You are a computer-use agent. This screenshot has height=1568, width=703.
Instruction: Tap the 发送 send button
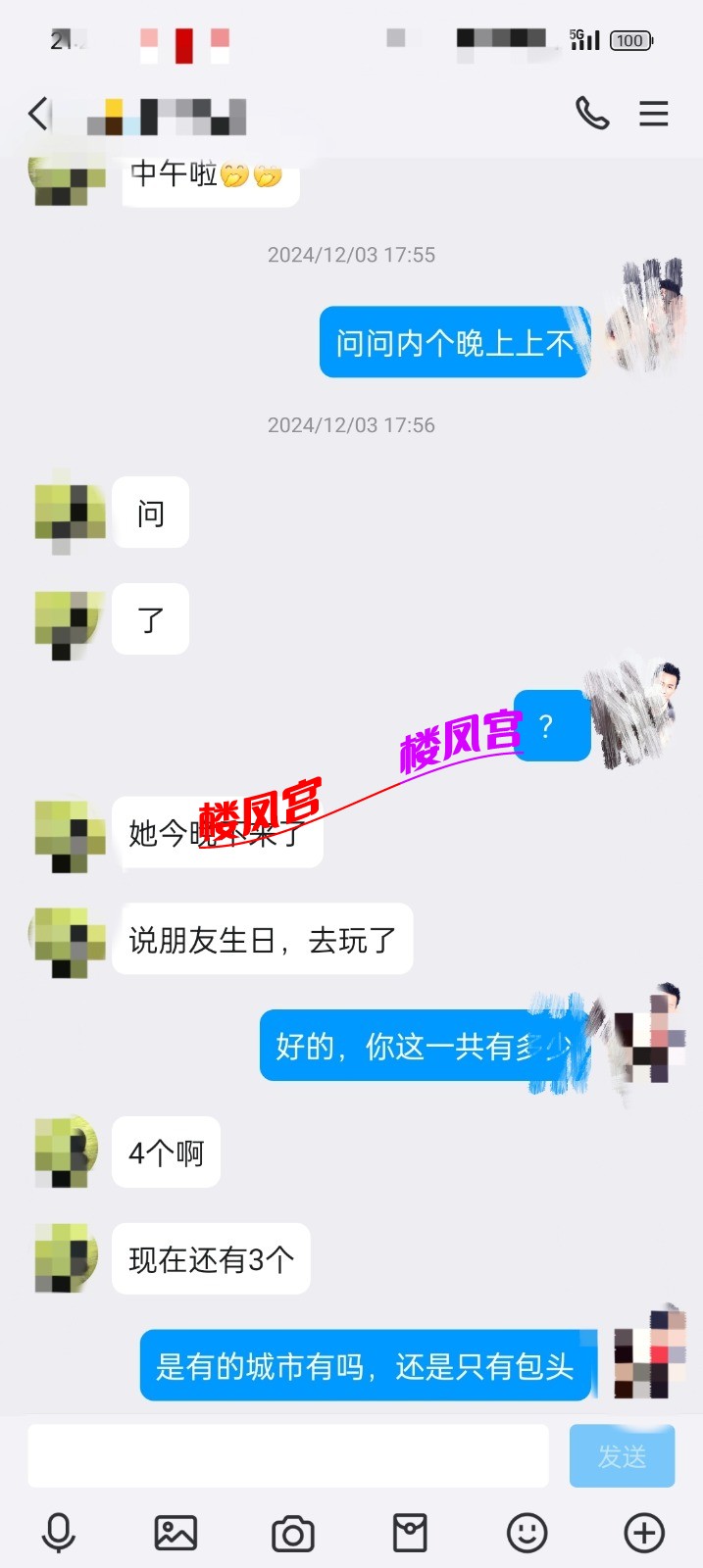pyautogui.click(x=622, y=1456)
